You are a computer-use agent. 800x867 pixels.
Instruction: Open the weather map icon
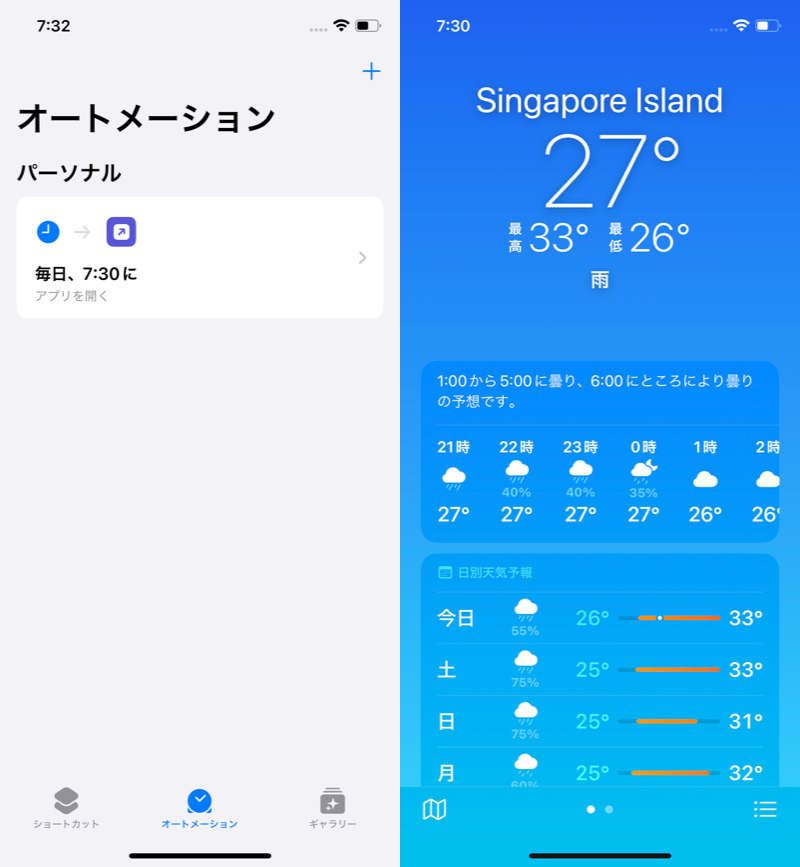434,809
